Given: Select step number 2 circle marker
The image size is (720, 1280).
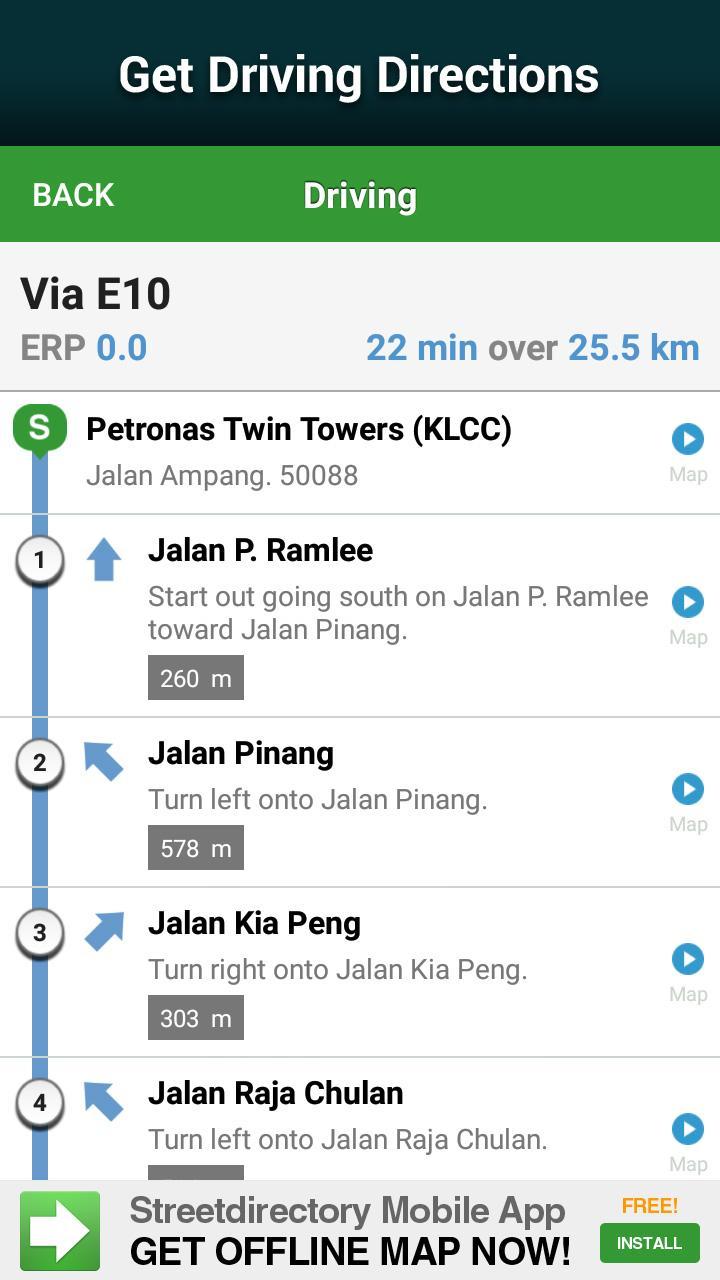Looking at the screenshot, I should [x=38, y=763].
